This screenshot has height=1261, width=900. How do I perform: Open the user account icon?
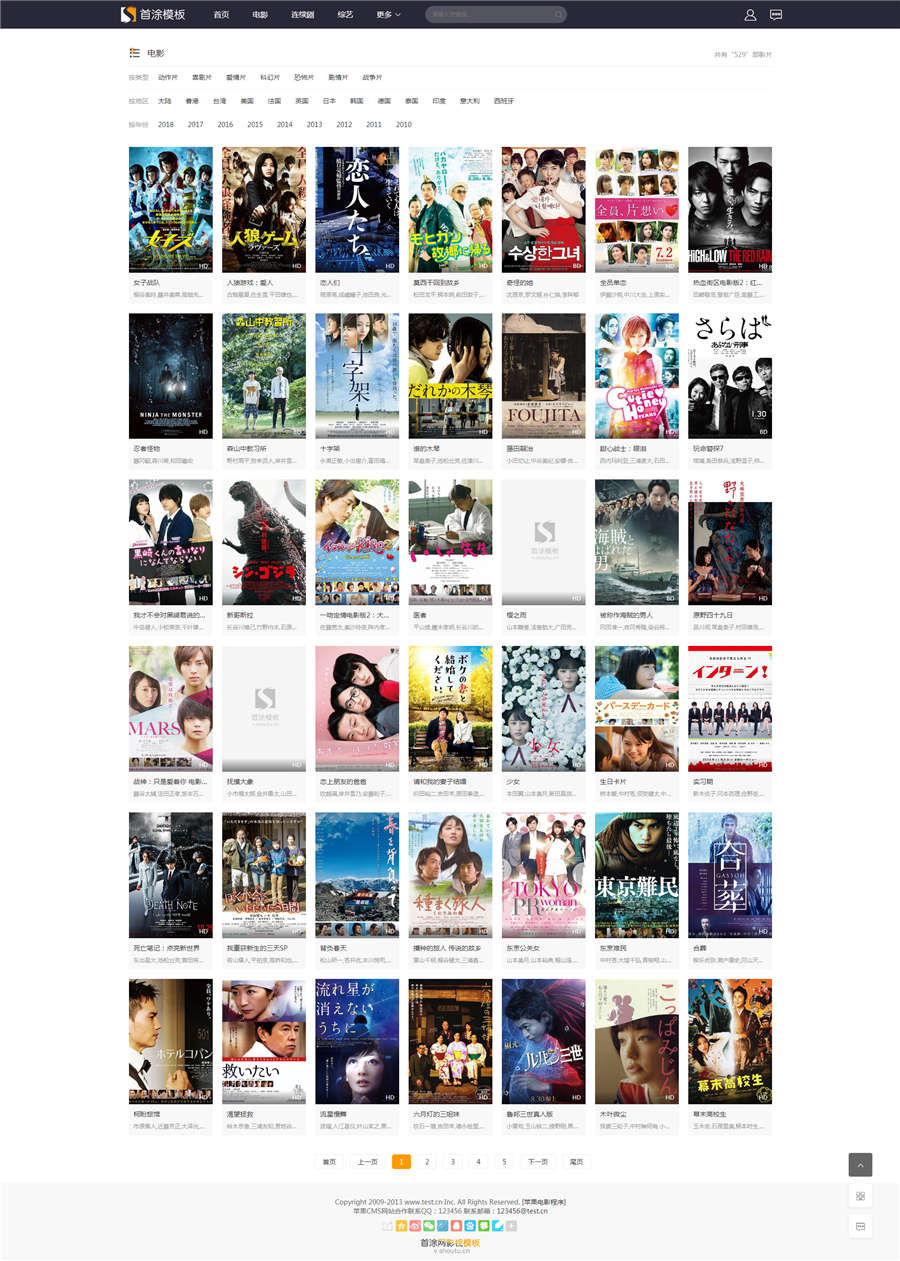(750, 15)
